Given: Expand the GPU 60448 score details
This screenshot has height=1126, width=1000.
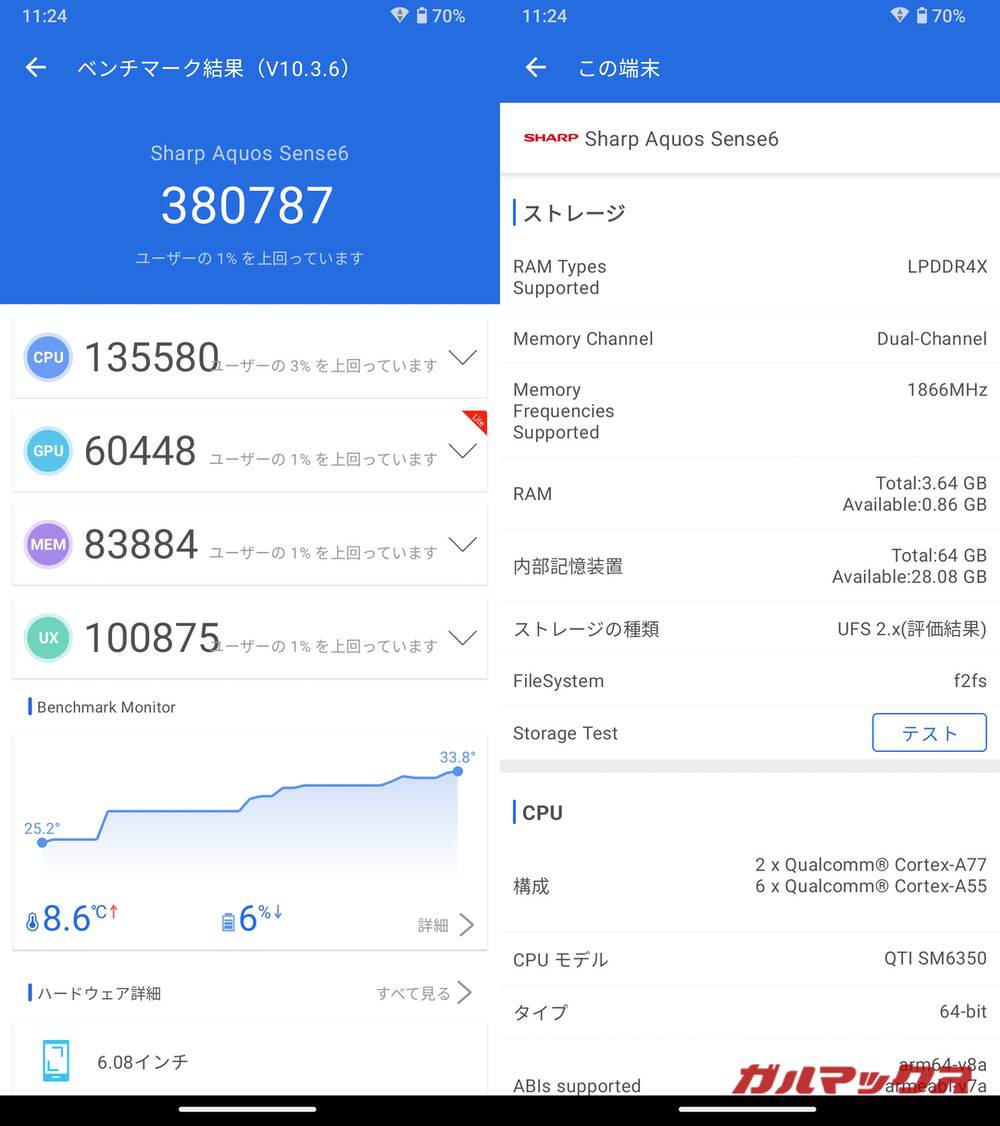Looking at the screenshot, I should (x=462, y=451).
